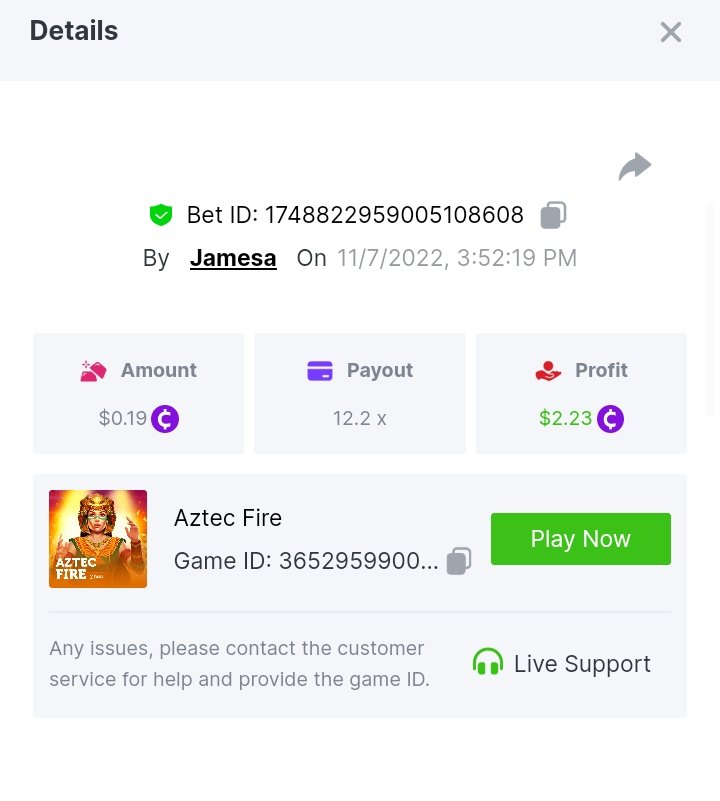Copy the Bet ID
The width and height of the screenshot is (720, 801).
553,215
